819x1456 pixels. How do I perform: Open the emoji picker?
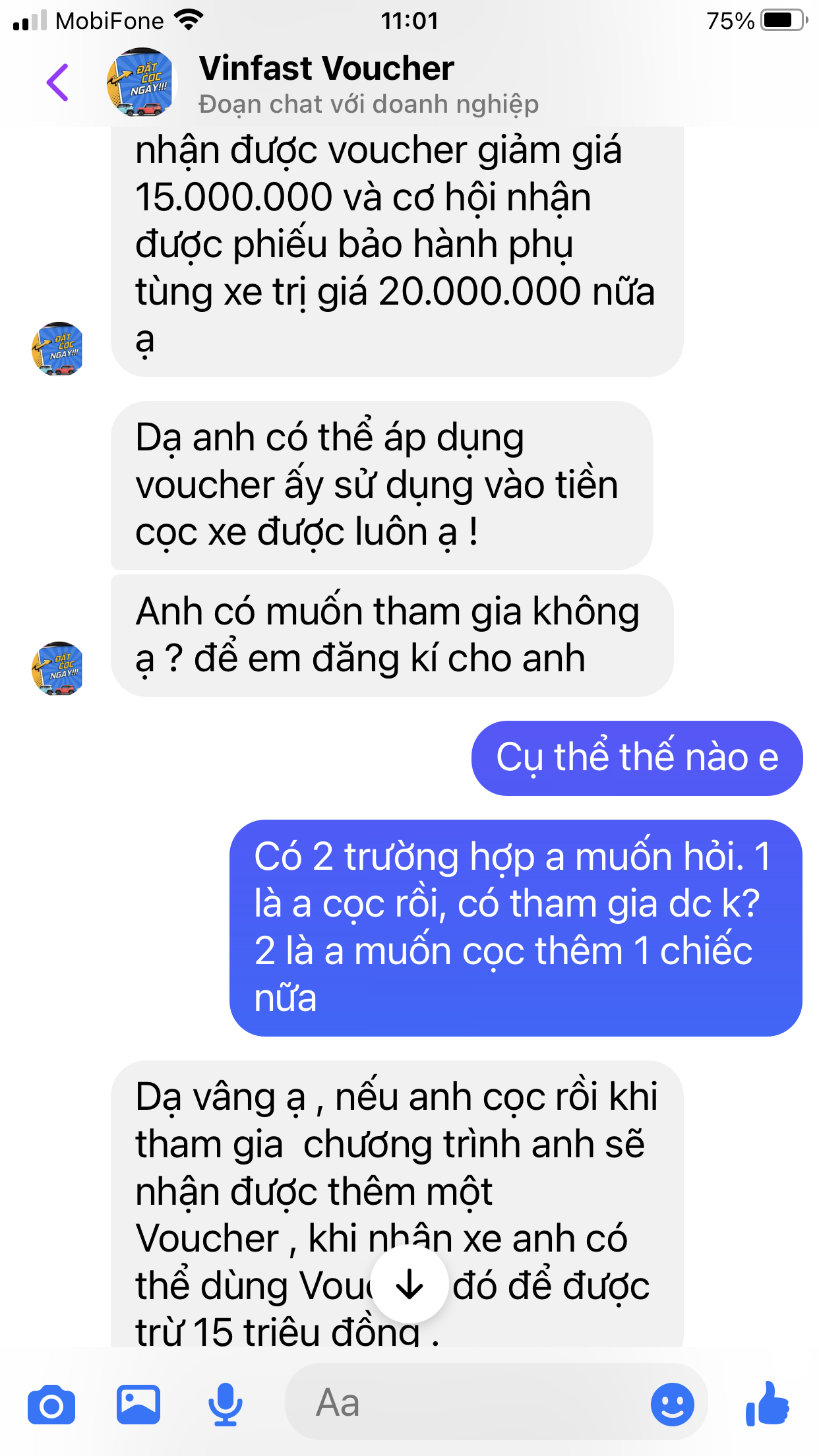click(672, 1405)
